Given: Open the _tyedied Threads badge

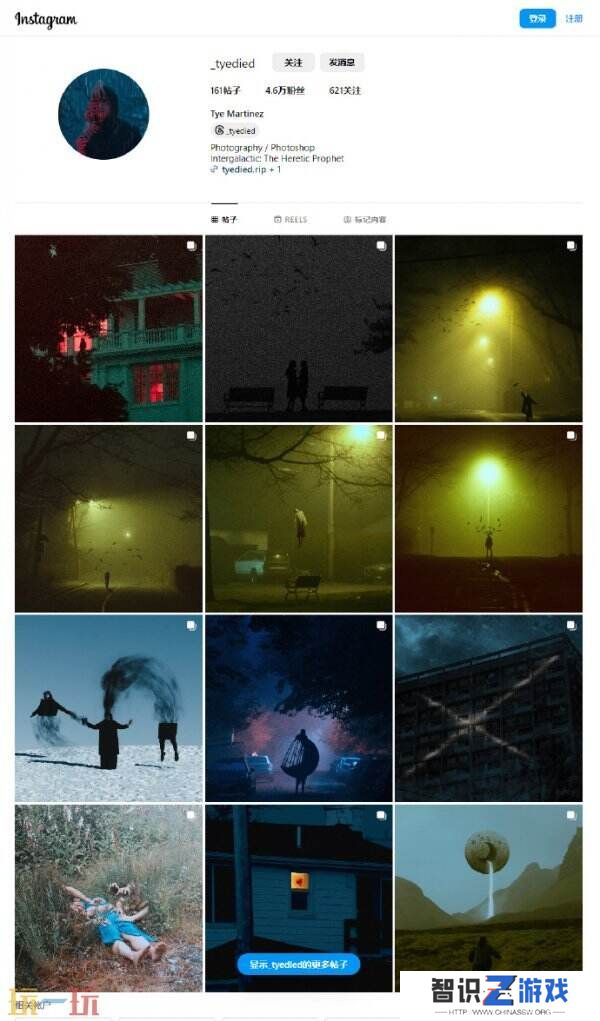Looking at the screenshot, I should [x=235, y=130].
